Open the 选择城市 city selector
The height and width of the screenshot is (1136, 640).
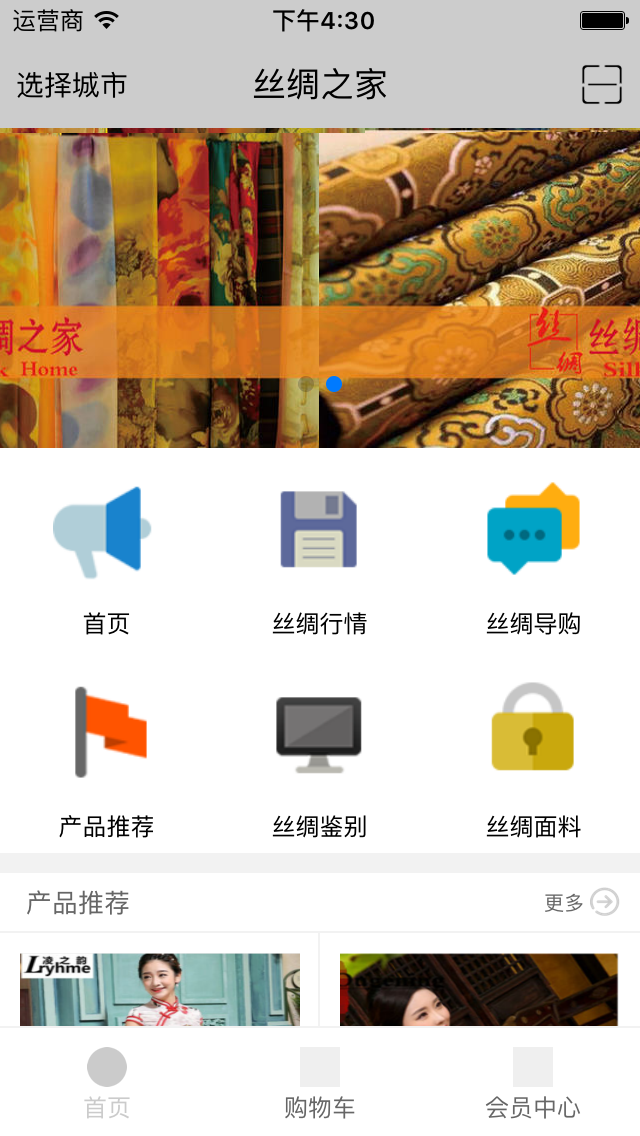point(72,86)
